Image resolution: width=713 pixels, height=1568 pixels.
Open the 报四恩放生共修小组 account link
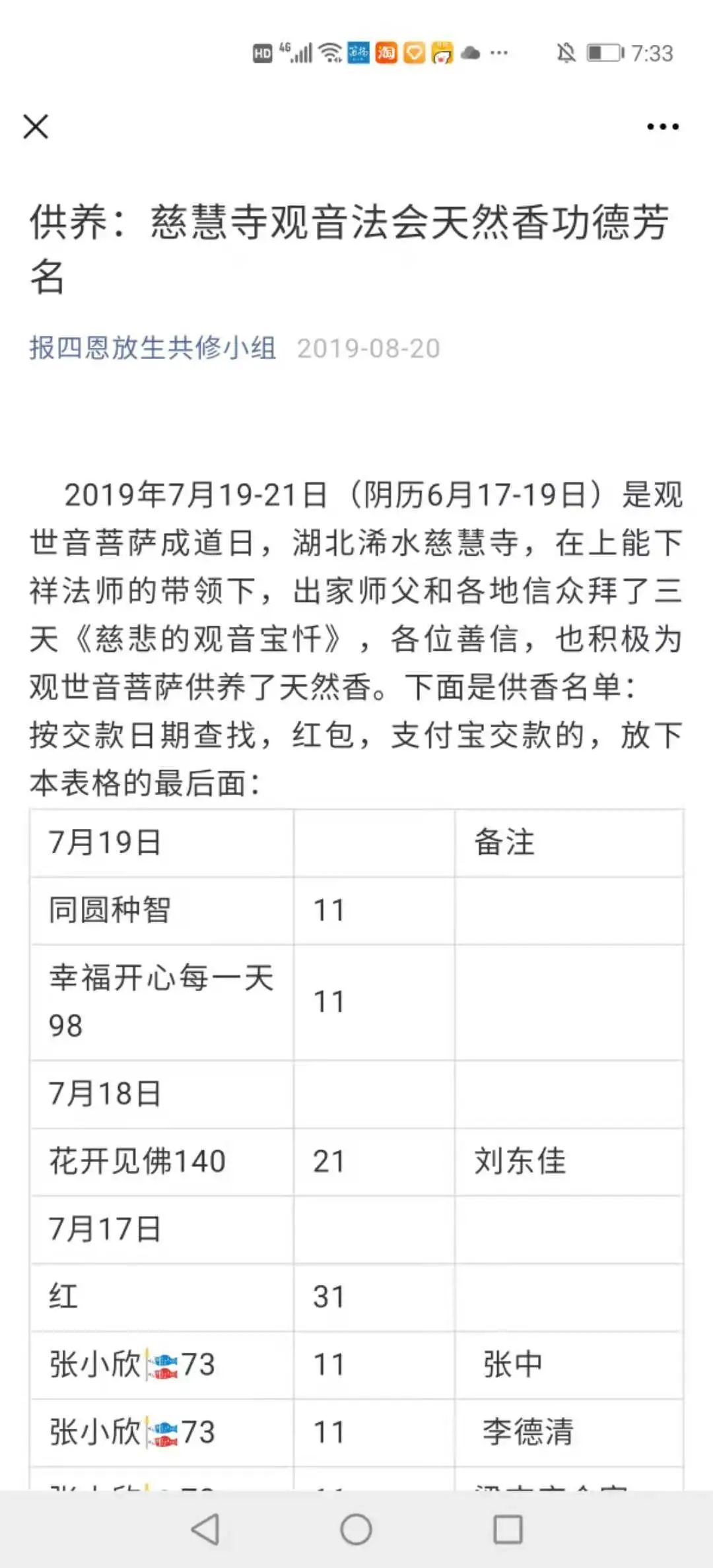(153, 348)
